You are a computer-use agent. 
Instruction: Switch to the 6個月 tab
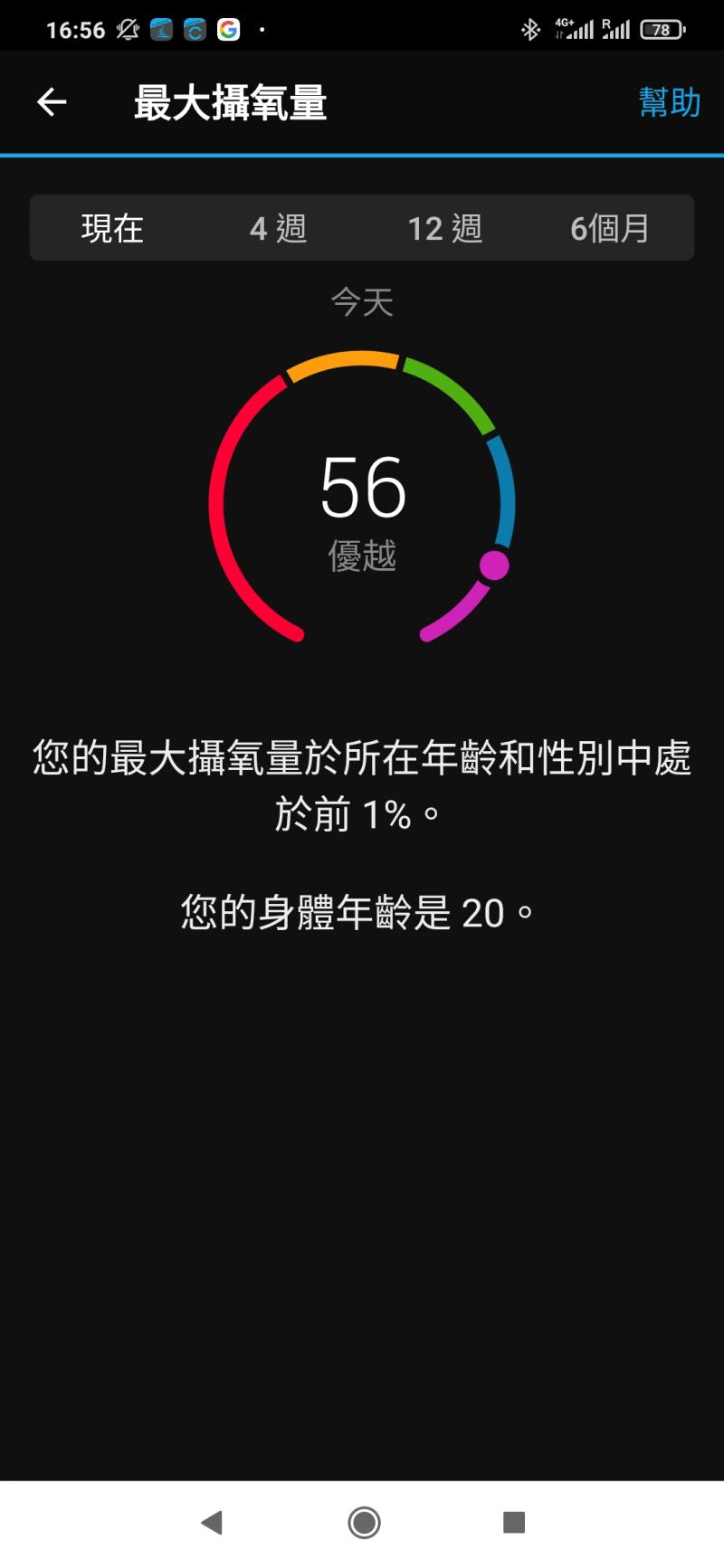tap(610, 228)
